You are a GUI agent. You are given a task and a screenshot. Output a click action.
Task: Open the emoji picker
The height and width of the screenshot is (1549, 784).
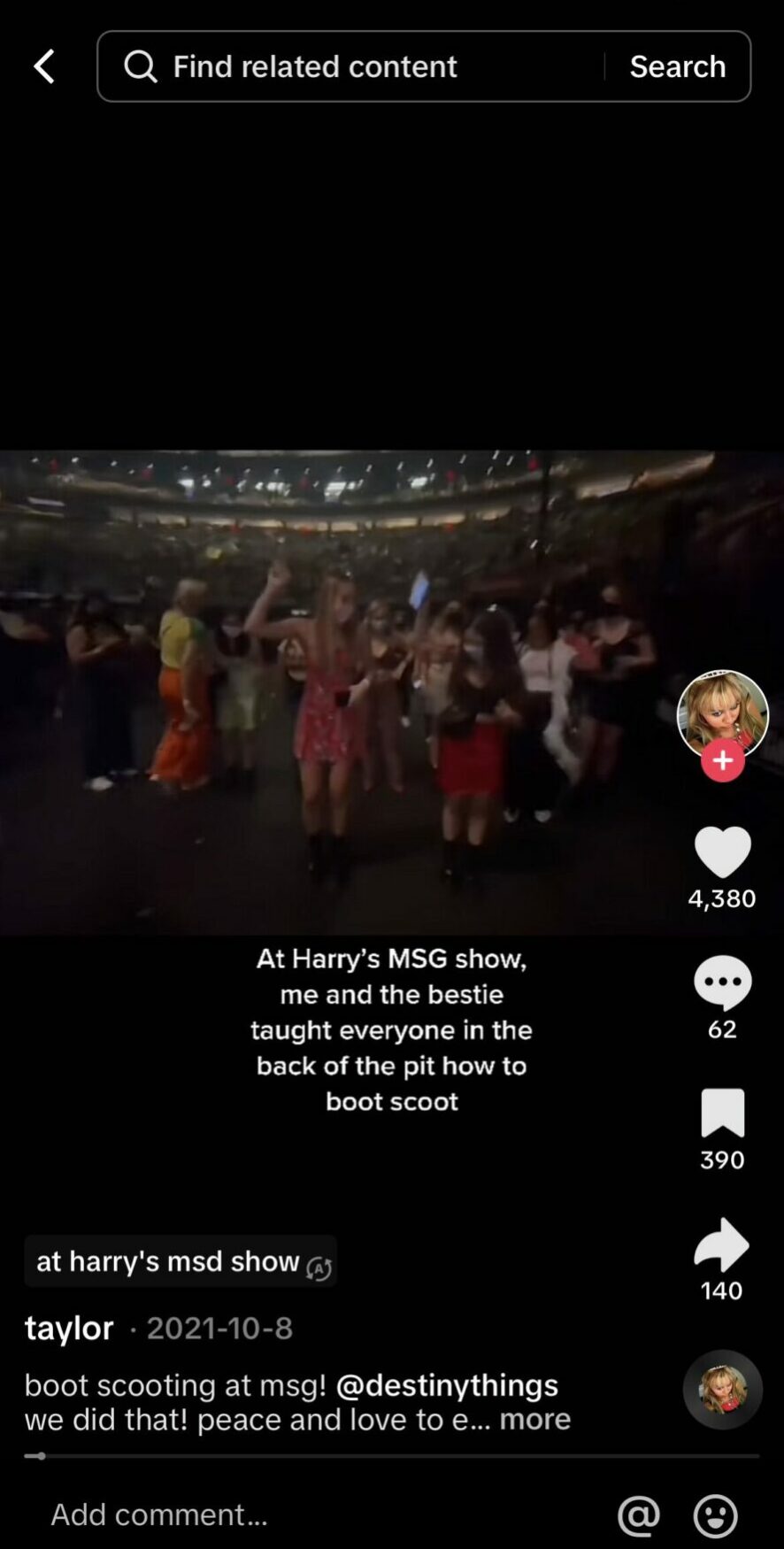pos(715,1515)
